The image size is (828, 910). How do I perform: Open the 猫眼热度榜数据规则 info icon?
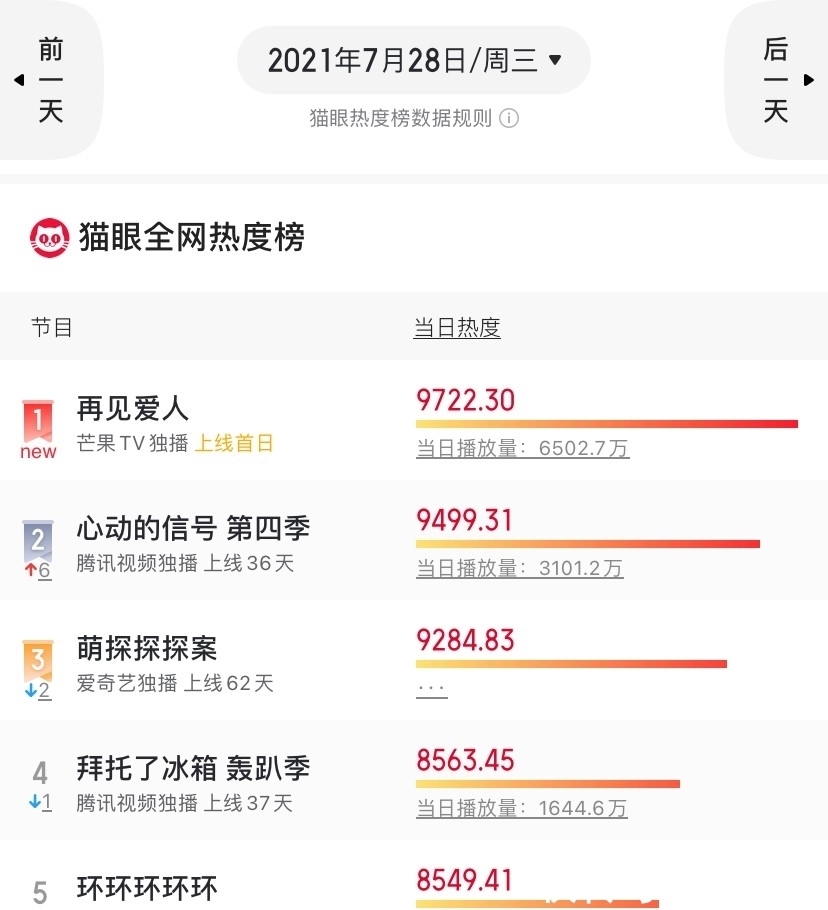coord(510,118)
